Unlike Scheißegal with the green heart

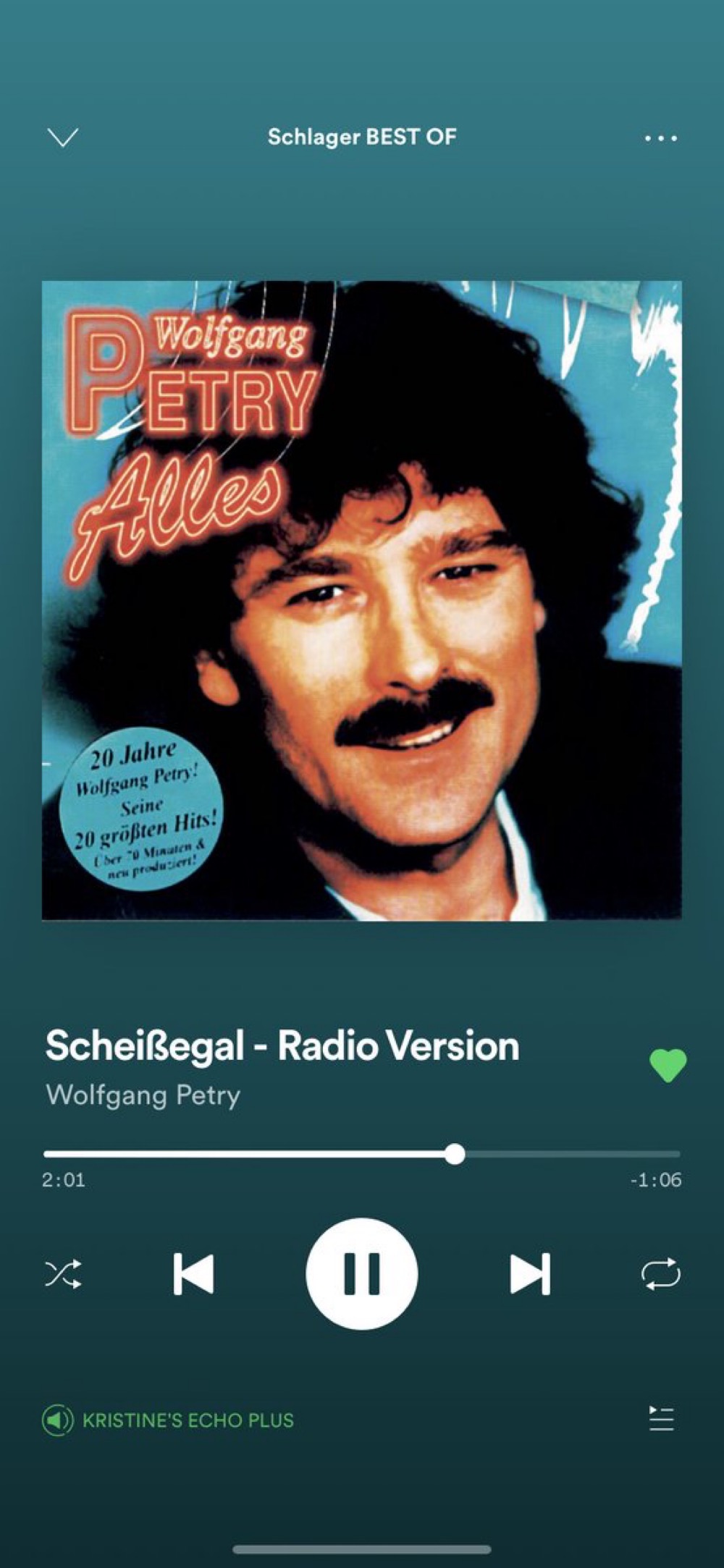coord(668,1065)
